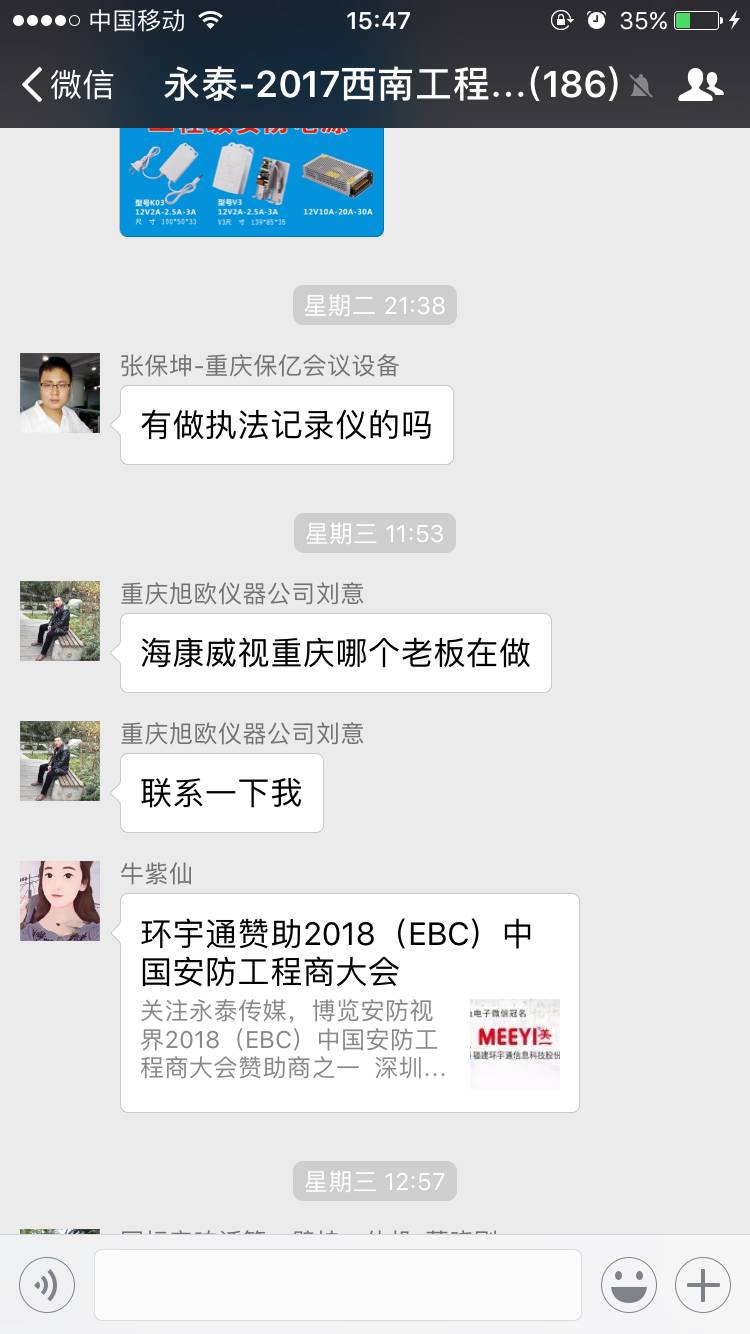Screen dimensions: 750x1334
Task: Open 张保坤's profile avatar
Action: (x=60, y=393)
